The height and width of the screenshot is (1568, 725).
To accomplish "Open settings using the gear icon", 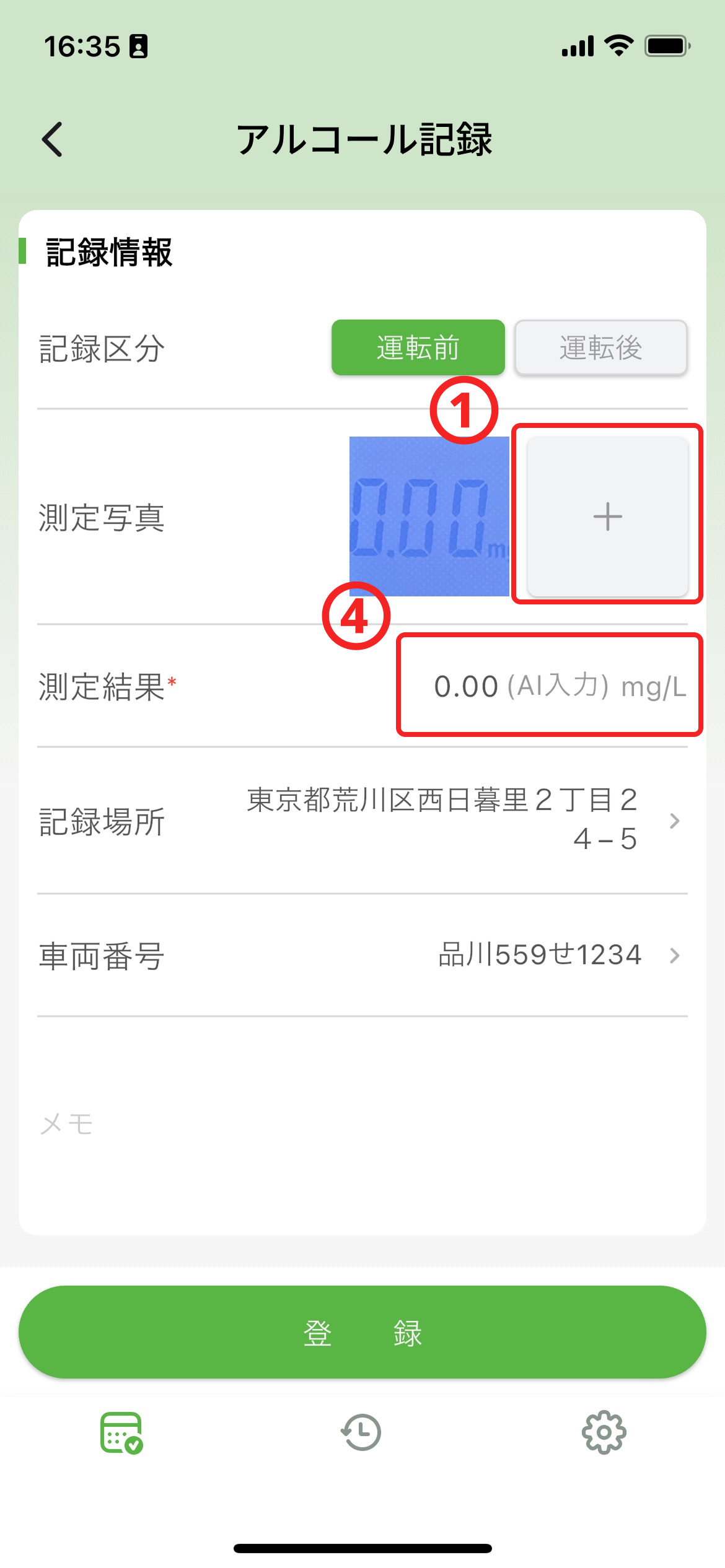I will coord(602,1431).
